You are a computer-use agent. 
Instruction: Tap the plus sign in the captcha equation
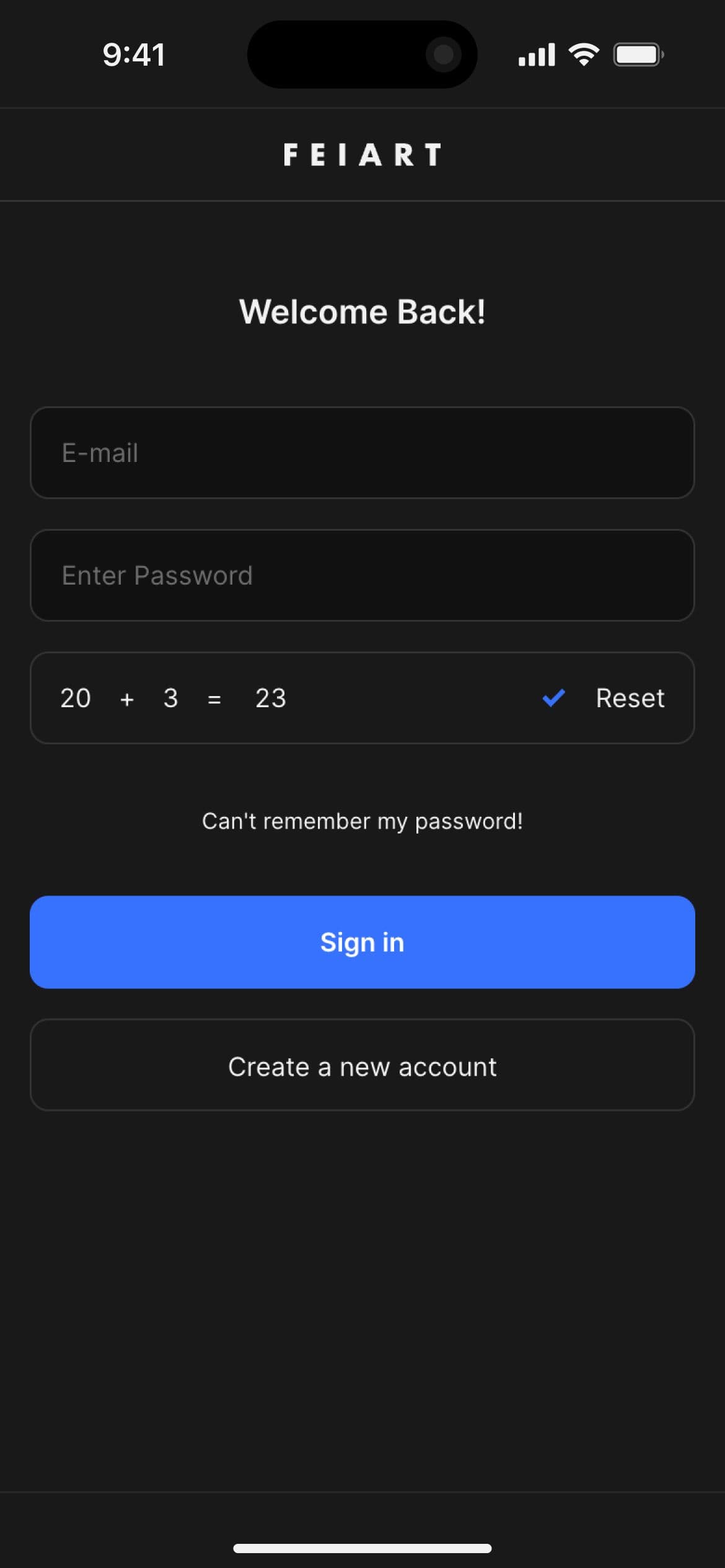[126, 698]
